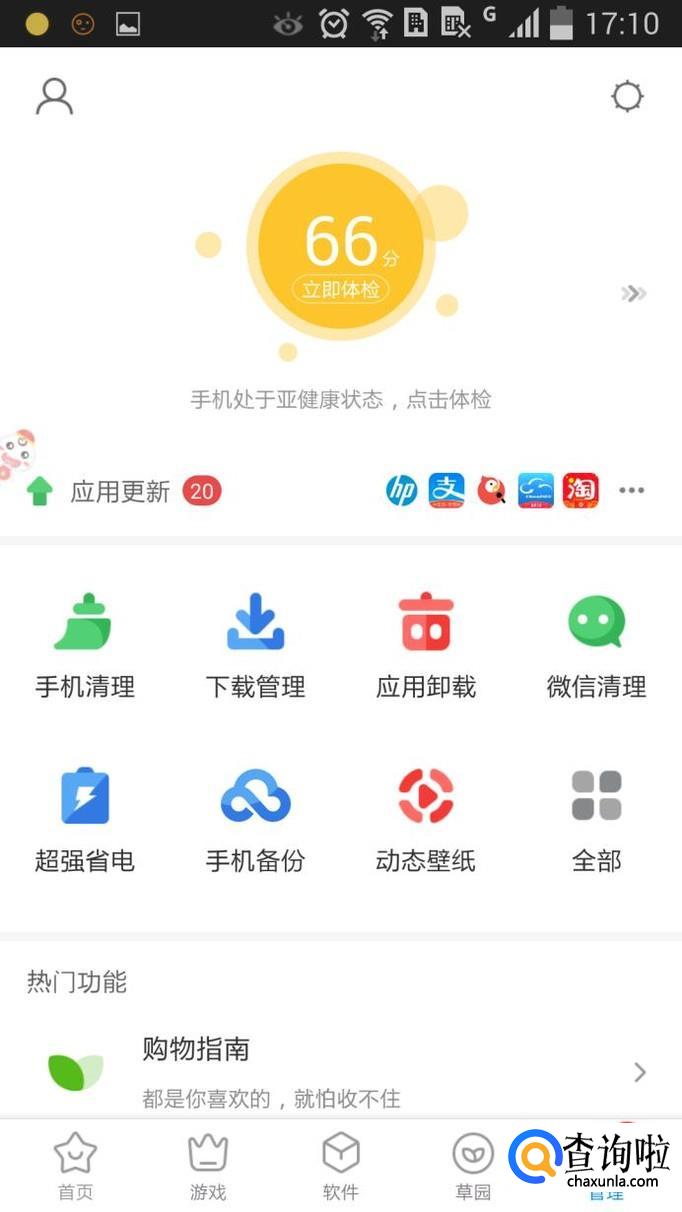The width and height of the screenshot is (682, 1212).
Task: Open the 购物指南 shopping guide row
Action: point(341,1072)
